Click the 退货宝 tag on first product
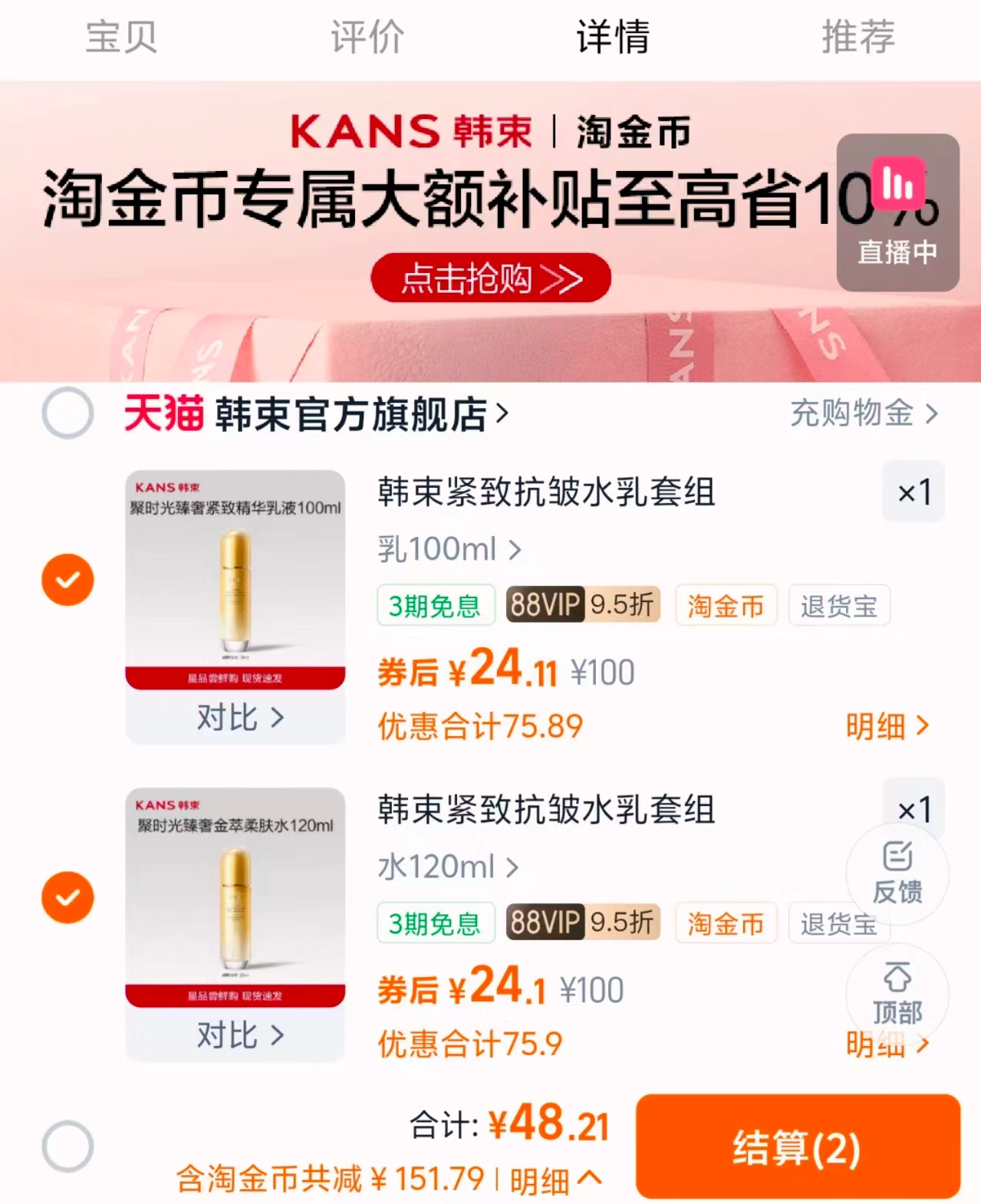 point(838,605)
